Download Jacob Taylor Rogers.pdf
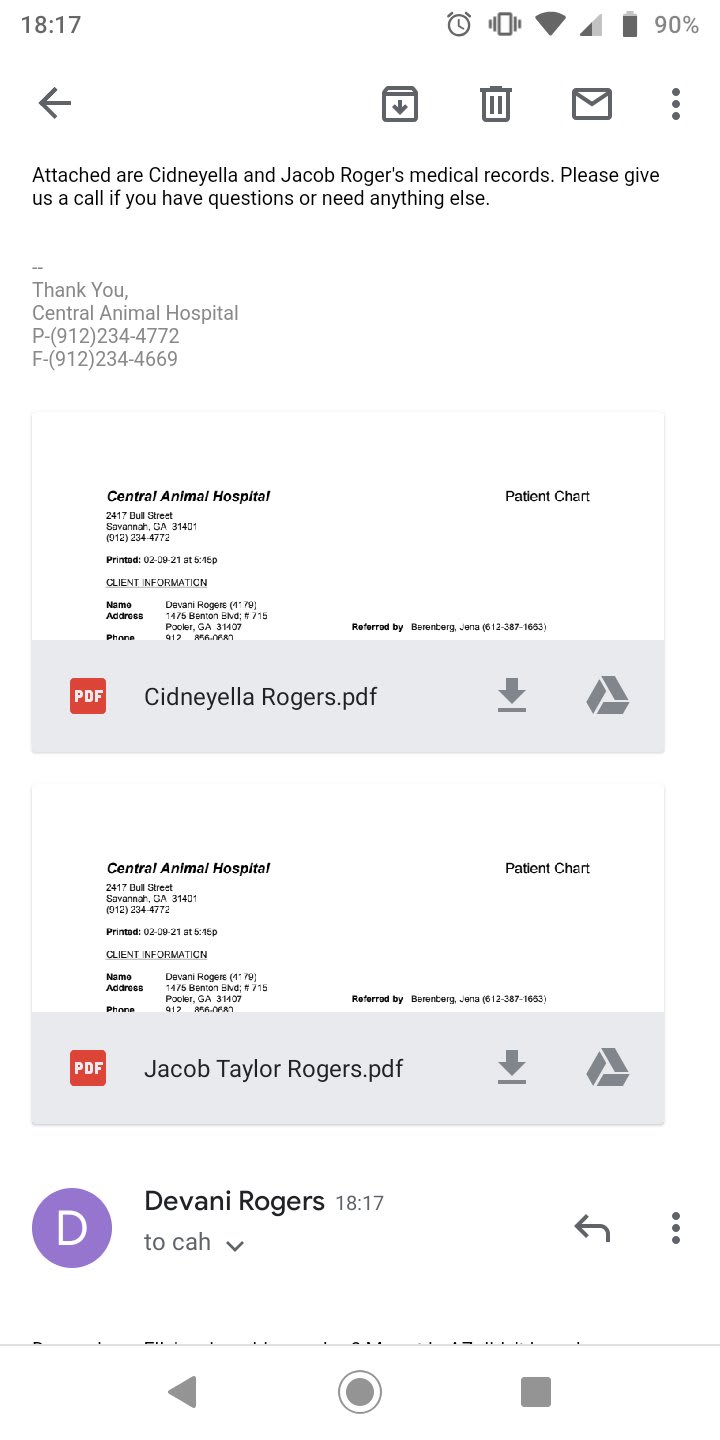This screenshot has width=720, height=1440. tap(512, 1068)
